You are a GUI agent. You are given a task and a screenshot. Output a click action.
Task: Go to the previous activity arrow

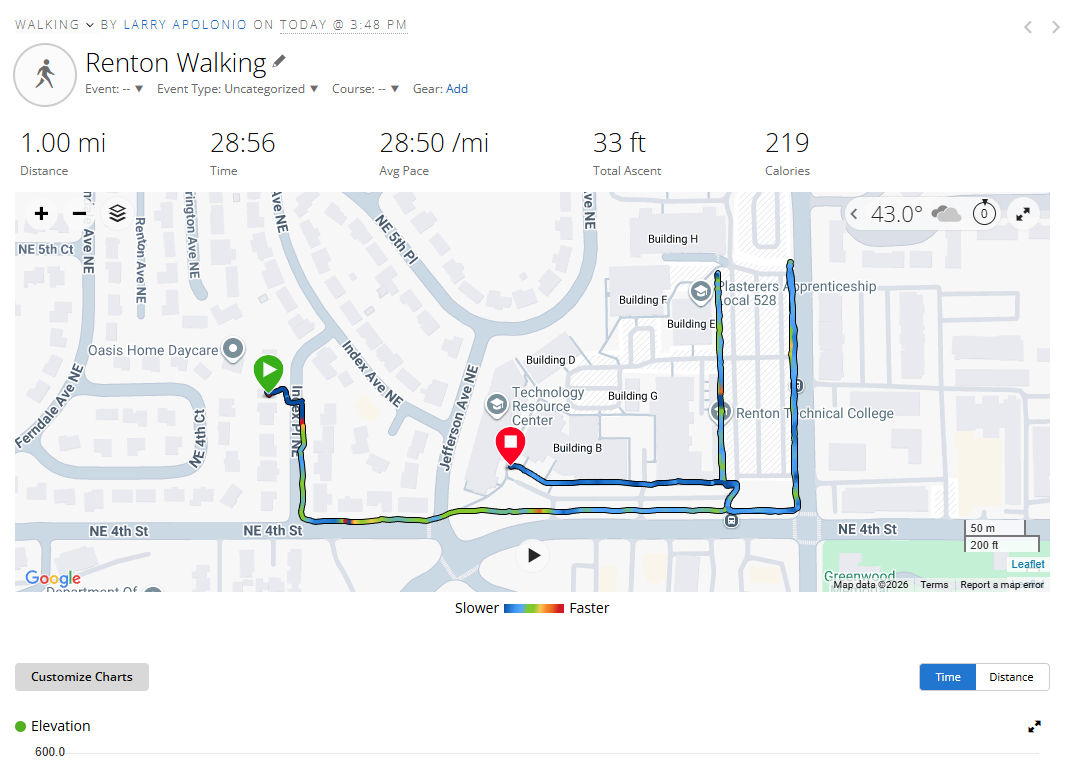(1028, 27)
